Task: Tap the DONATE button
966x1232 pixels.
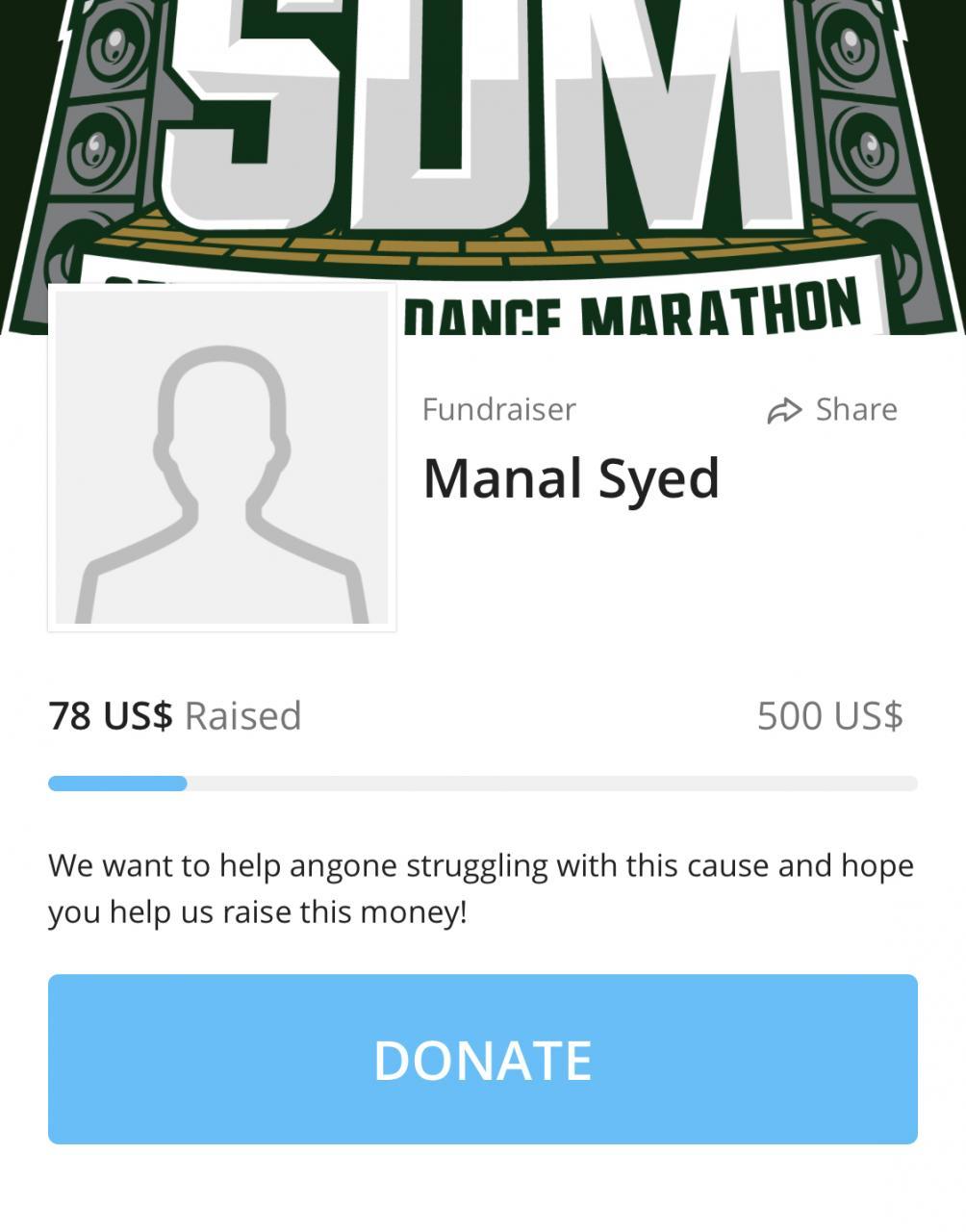Action: 483,1059
